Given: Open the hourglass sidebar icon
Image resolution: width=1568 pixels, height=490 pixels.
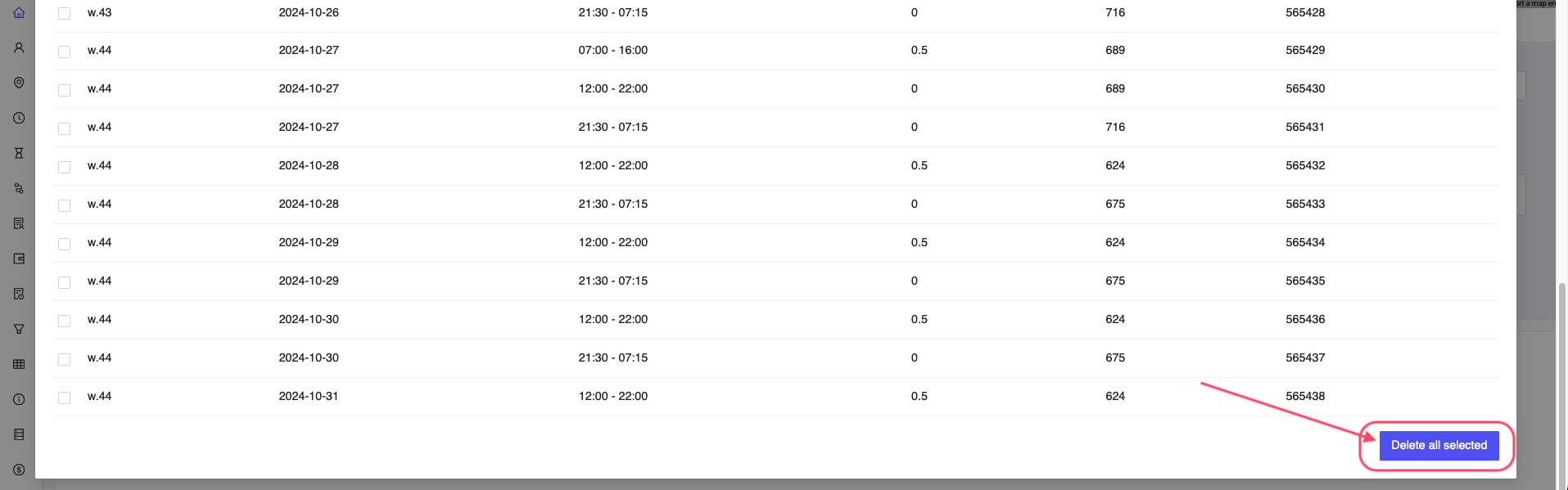Looking at the screenshot, I should pyautogui.click(x=19, y=153).
